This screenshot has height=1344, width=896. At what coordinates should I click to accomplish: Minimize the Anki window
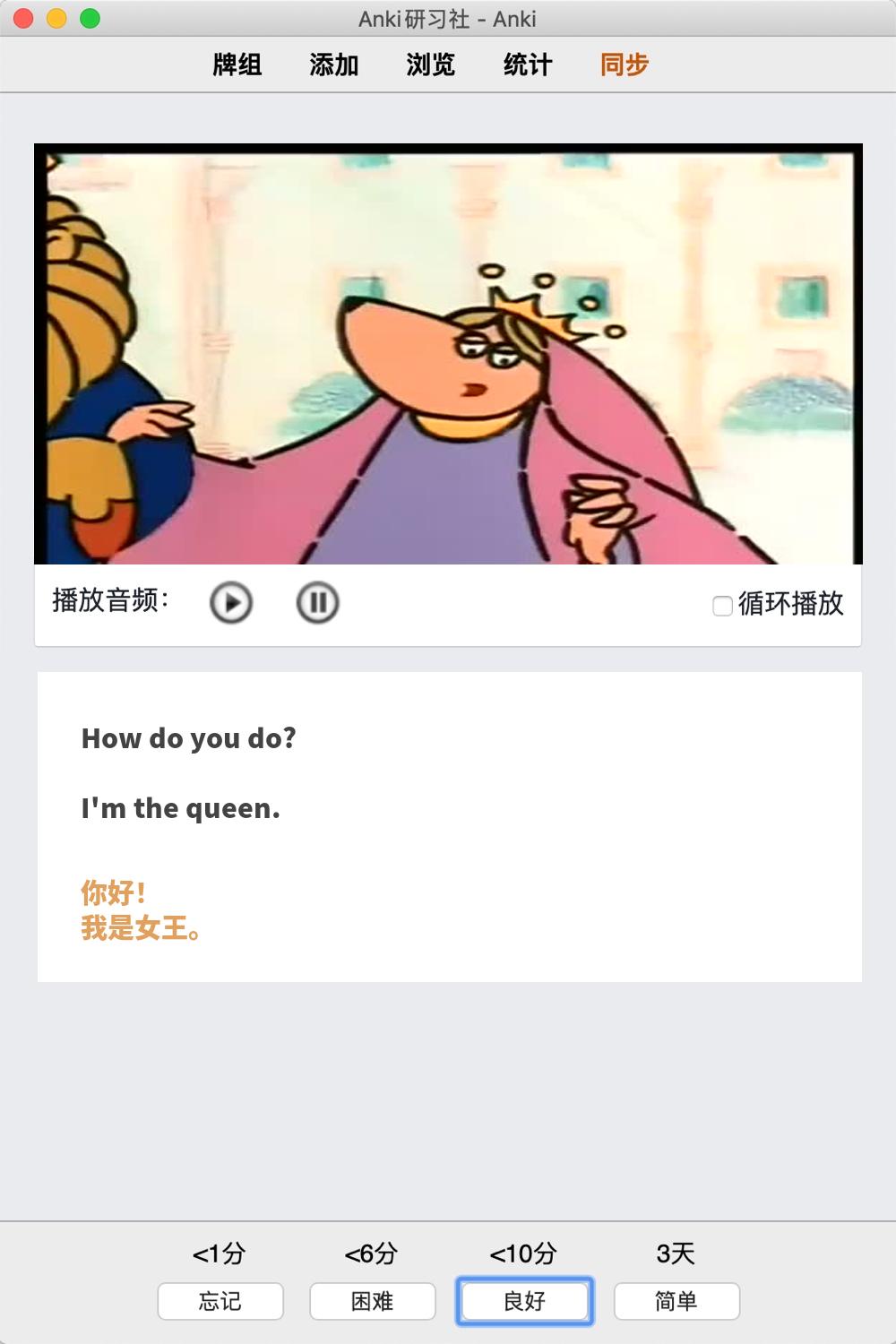click(56, 18)
